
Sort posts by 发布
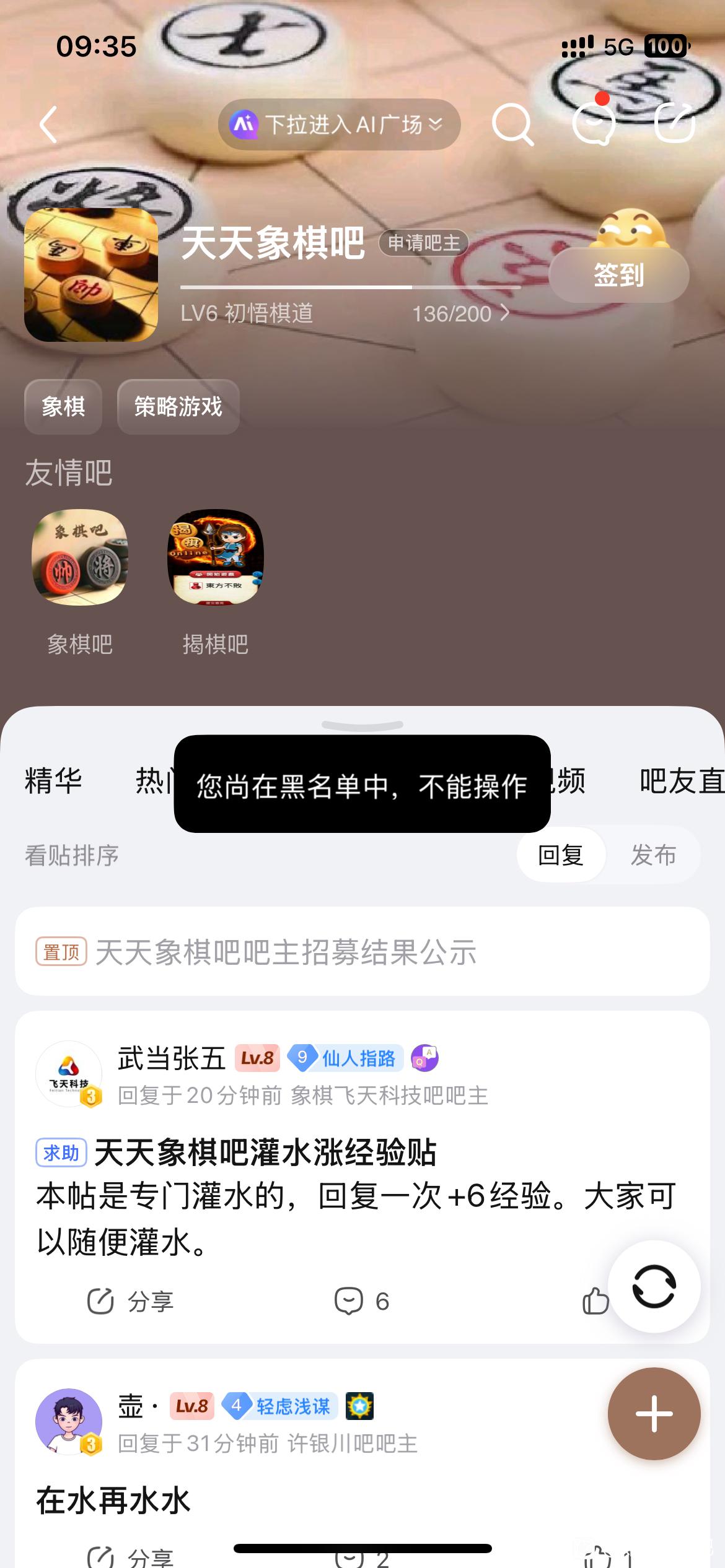(x=653, y=855)
